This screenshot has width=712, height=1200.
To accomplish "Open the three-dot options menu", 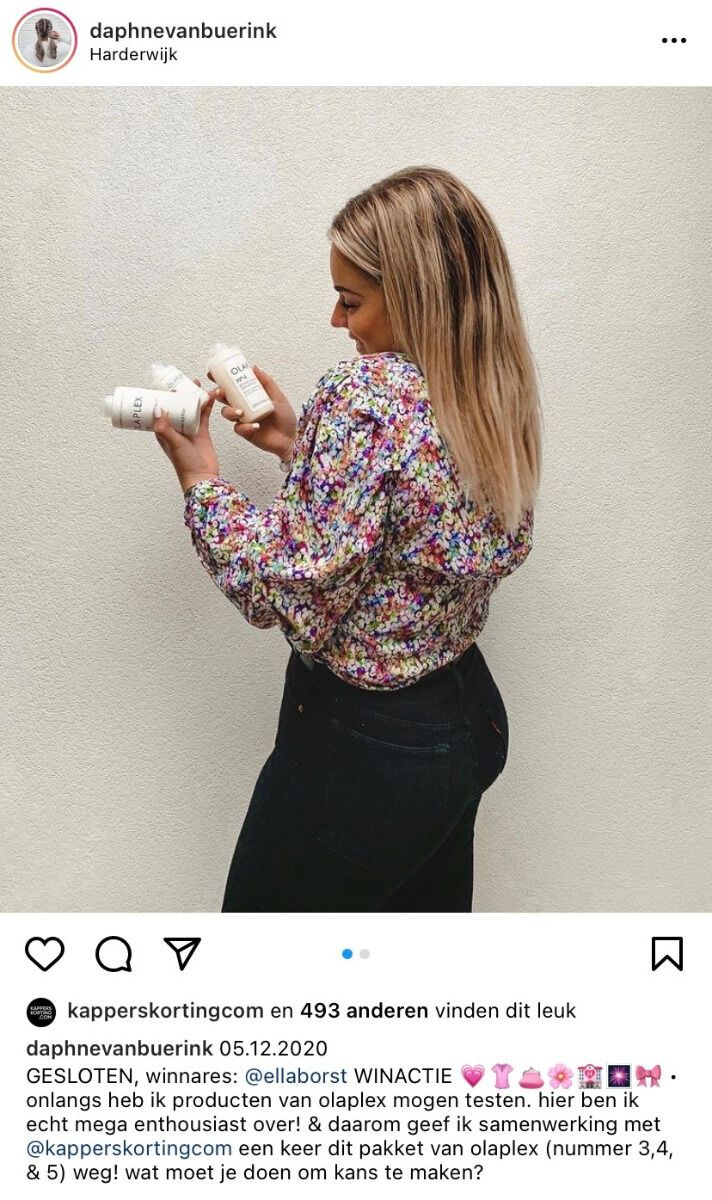I will [674, 41].
